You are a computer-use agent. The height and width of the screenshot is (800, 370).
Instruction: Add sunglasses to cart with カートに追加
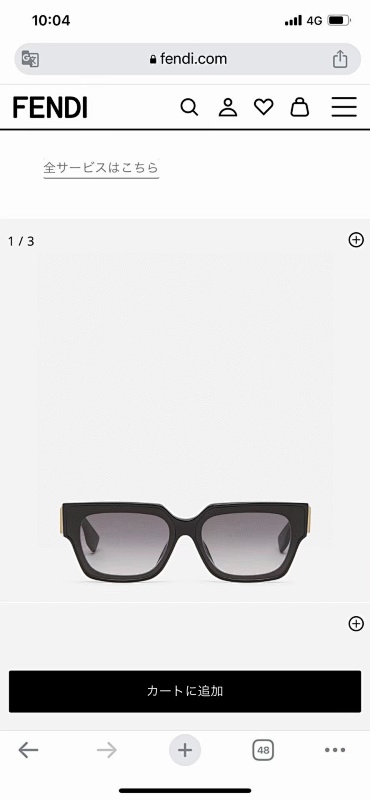(x=185, y=691)
